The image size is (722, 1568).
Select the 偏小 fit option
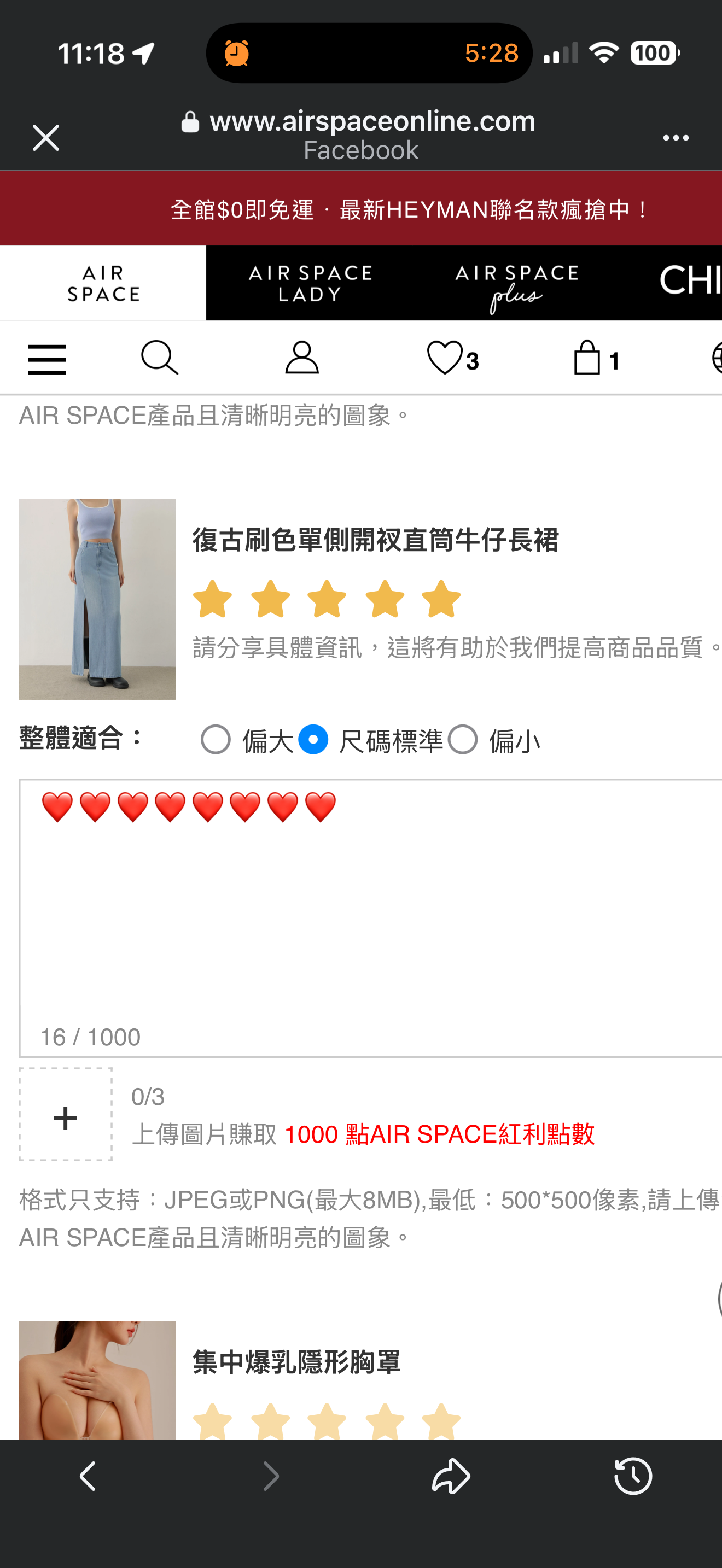coord(463,740)
